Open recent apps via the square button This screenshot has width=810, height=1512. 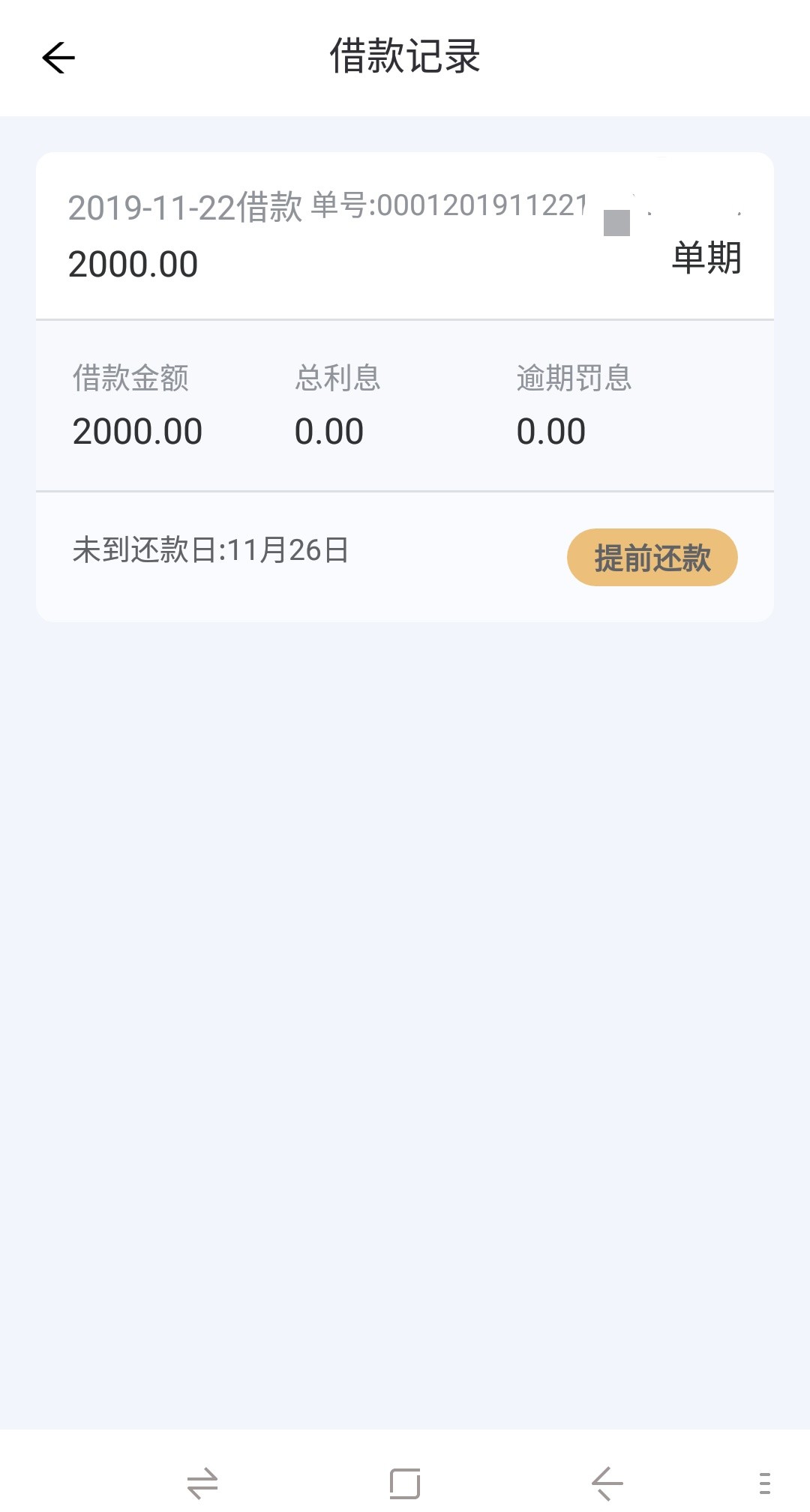point(405,1484)
